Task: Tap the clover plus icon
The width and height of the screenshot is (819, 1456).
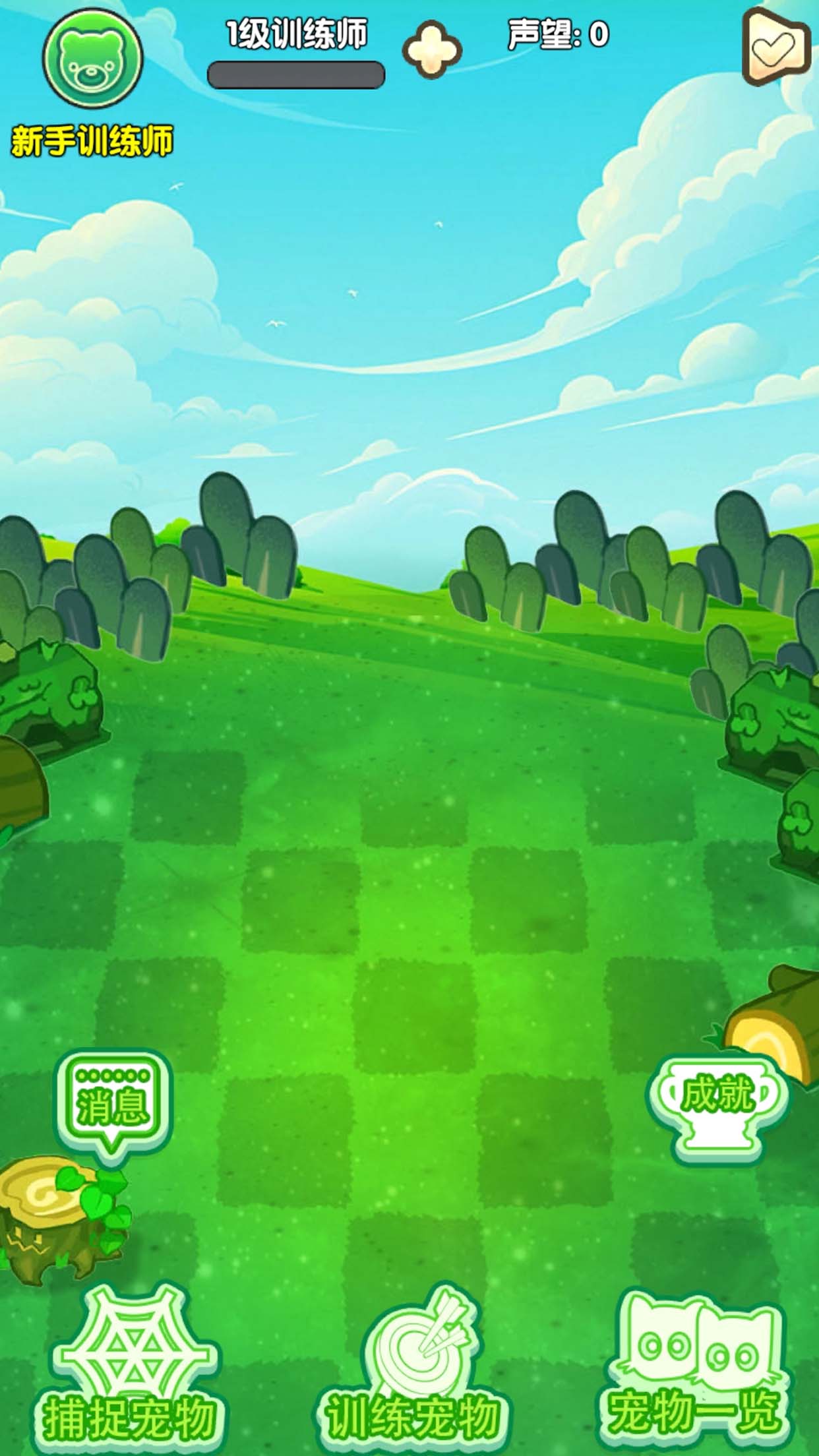Action: [x=432, y=49]
